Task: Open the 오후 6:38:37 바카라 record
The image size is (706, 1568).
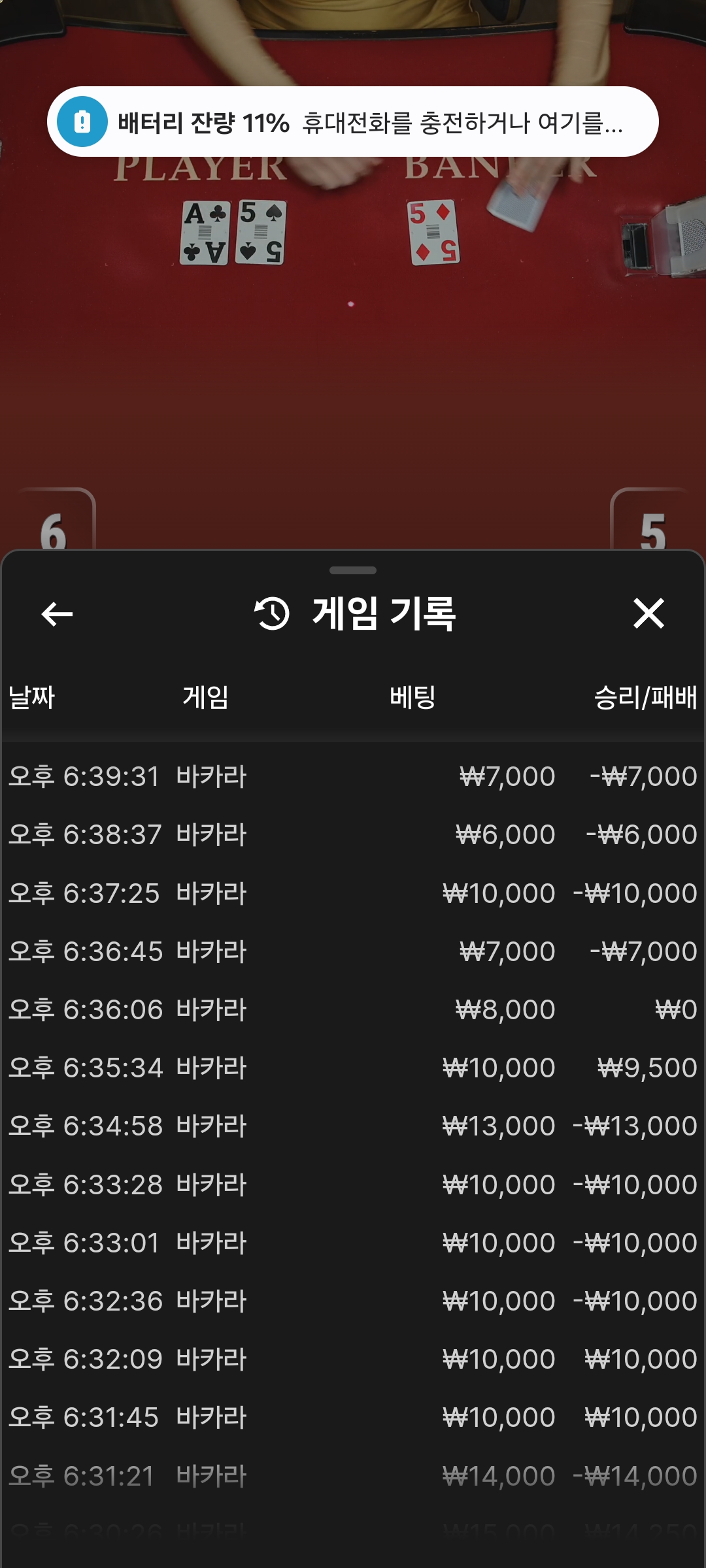Action: (x=353, y=834)
